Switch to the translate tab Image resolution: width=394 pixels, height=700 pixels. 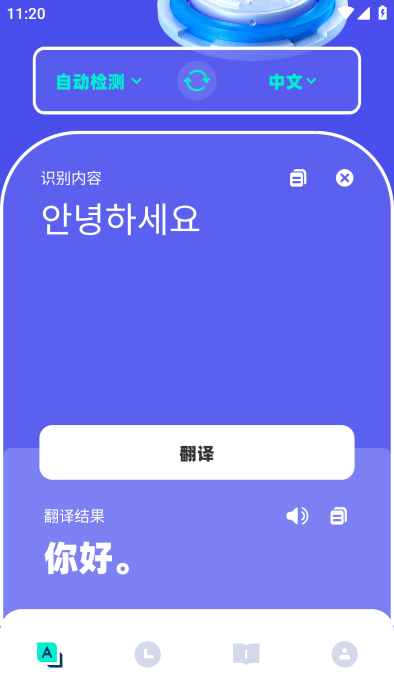pyautogui.click(x=50, y=654)
